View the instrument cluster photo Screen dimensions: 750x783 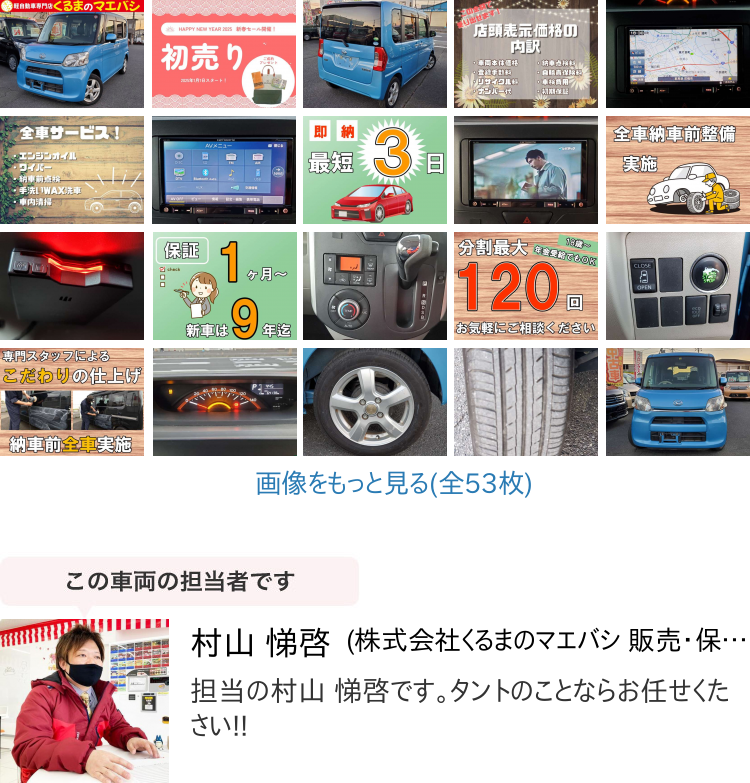coord(224,402)
